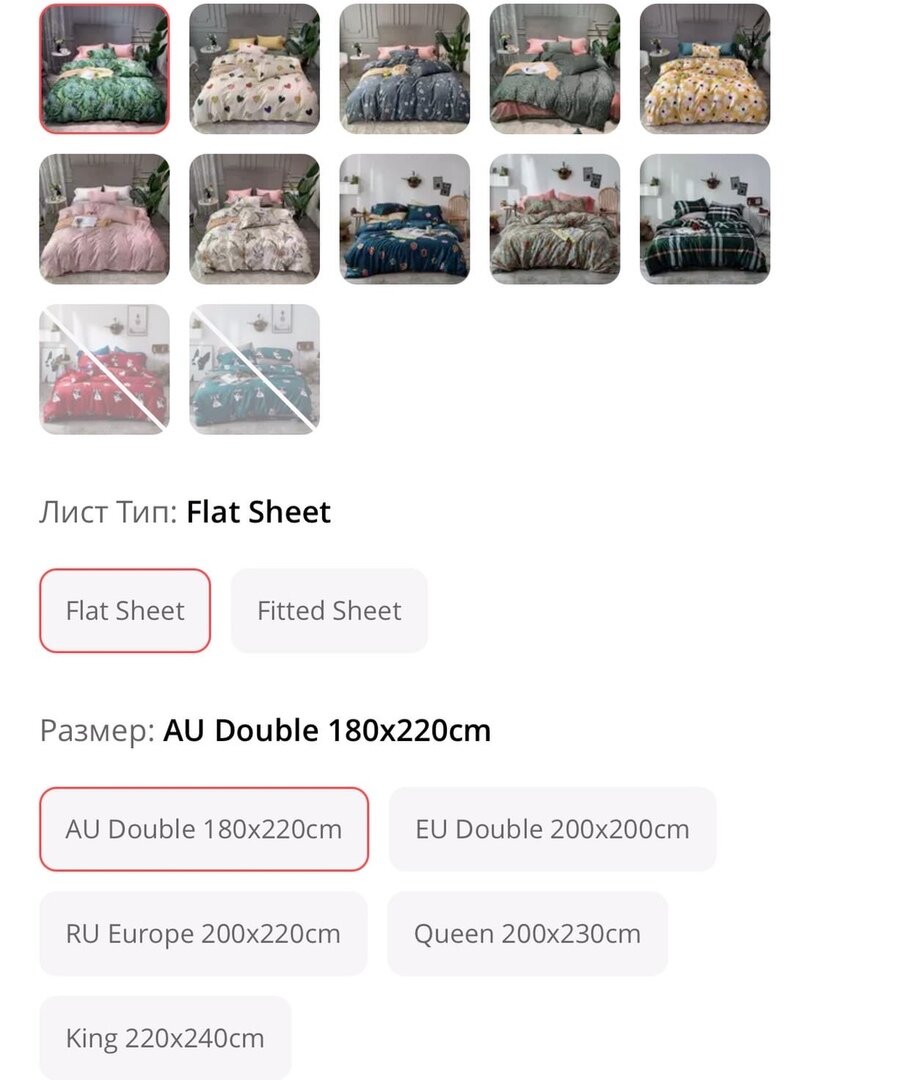901x1080 pixels.
Task: Choose the beige hearts bedding variant
Action: tap(254, 69)
